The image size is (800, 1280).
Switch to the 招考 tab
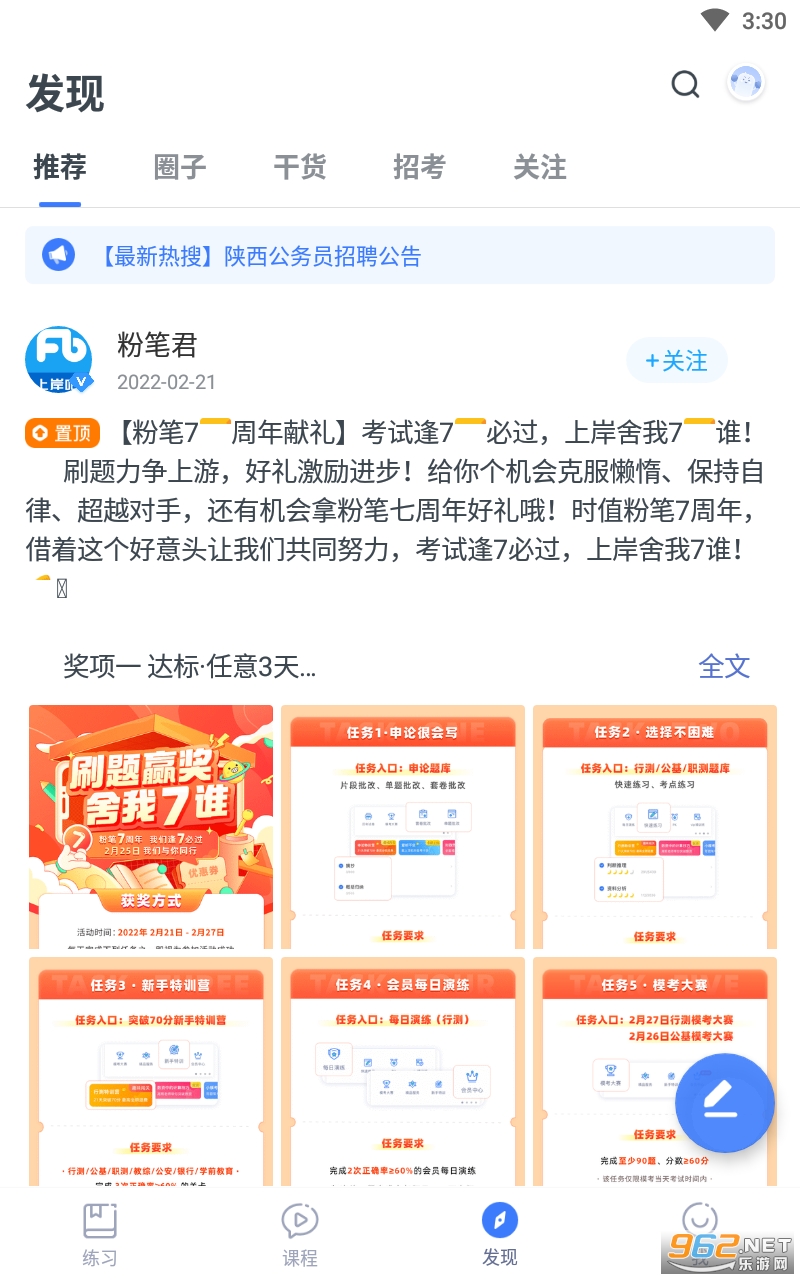coord(419,167)
